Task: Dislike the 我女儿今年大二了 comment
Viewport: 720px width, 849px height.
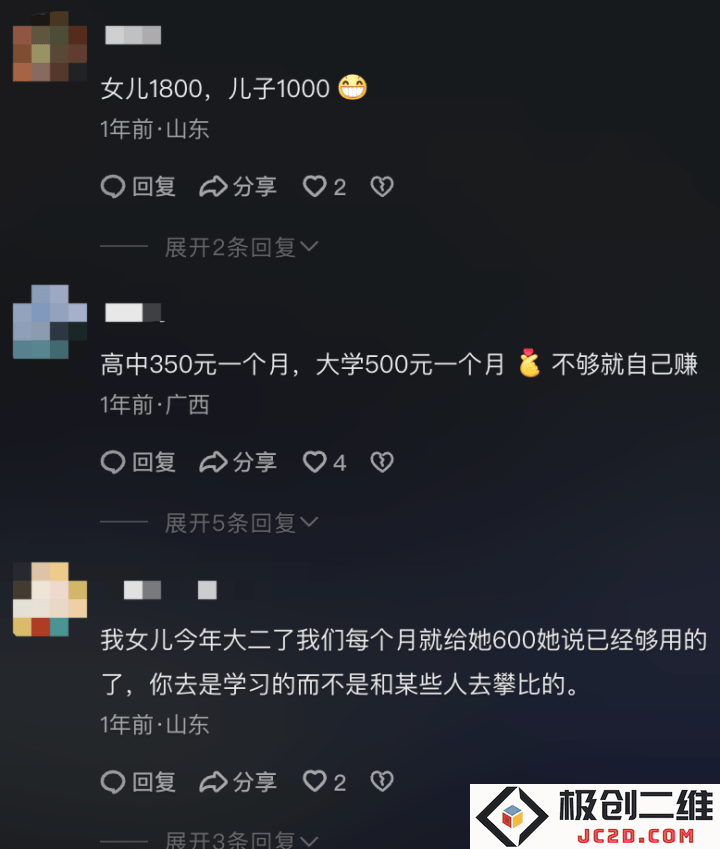Action: point(381,781)
